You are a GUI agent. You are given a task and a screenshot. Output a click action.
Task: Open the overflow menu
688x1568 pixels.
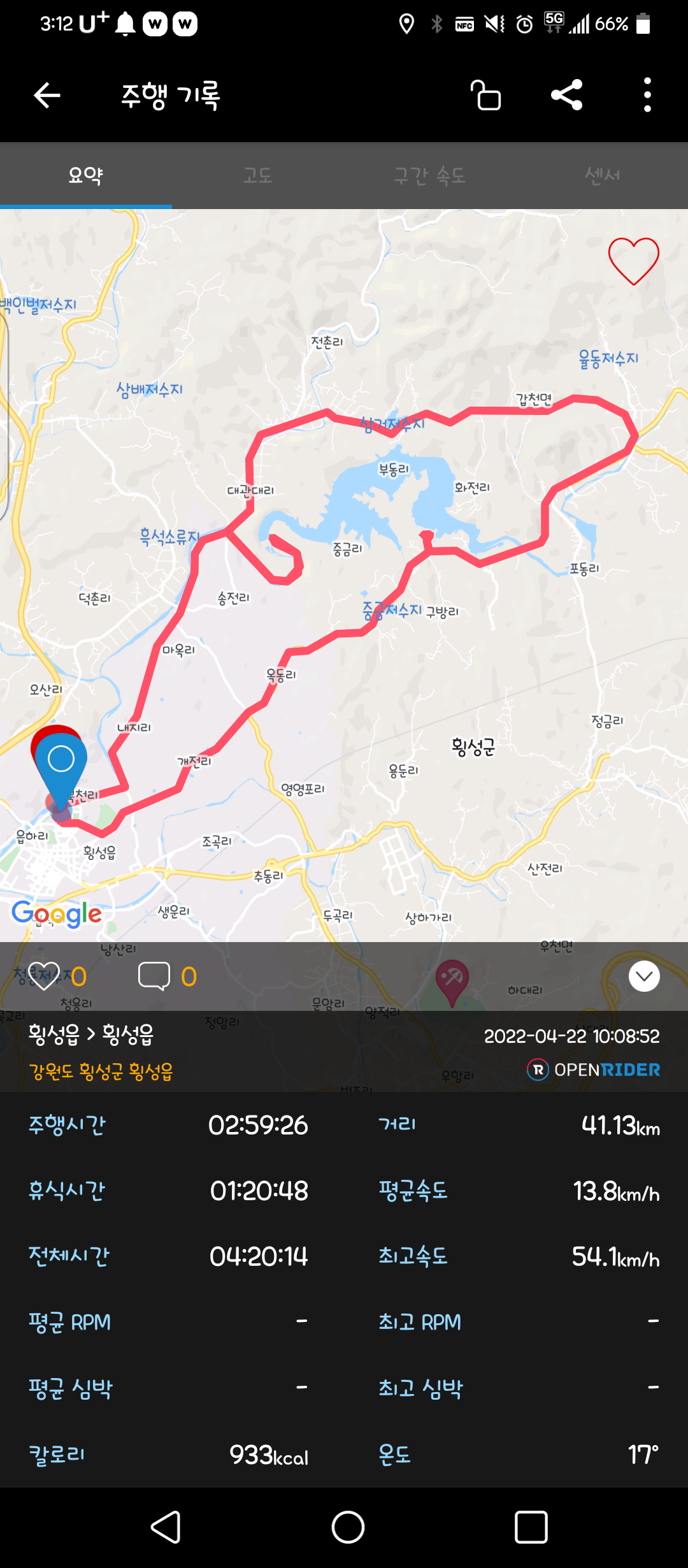[647, 96]
